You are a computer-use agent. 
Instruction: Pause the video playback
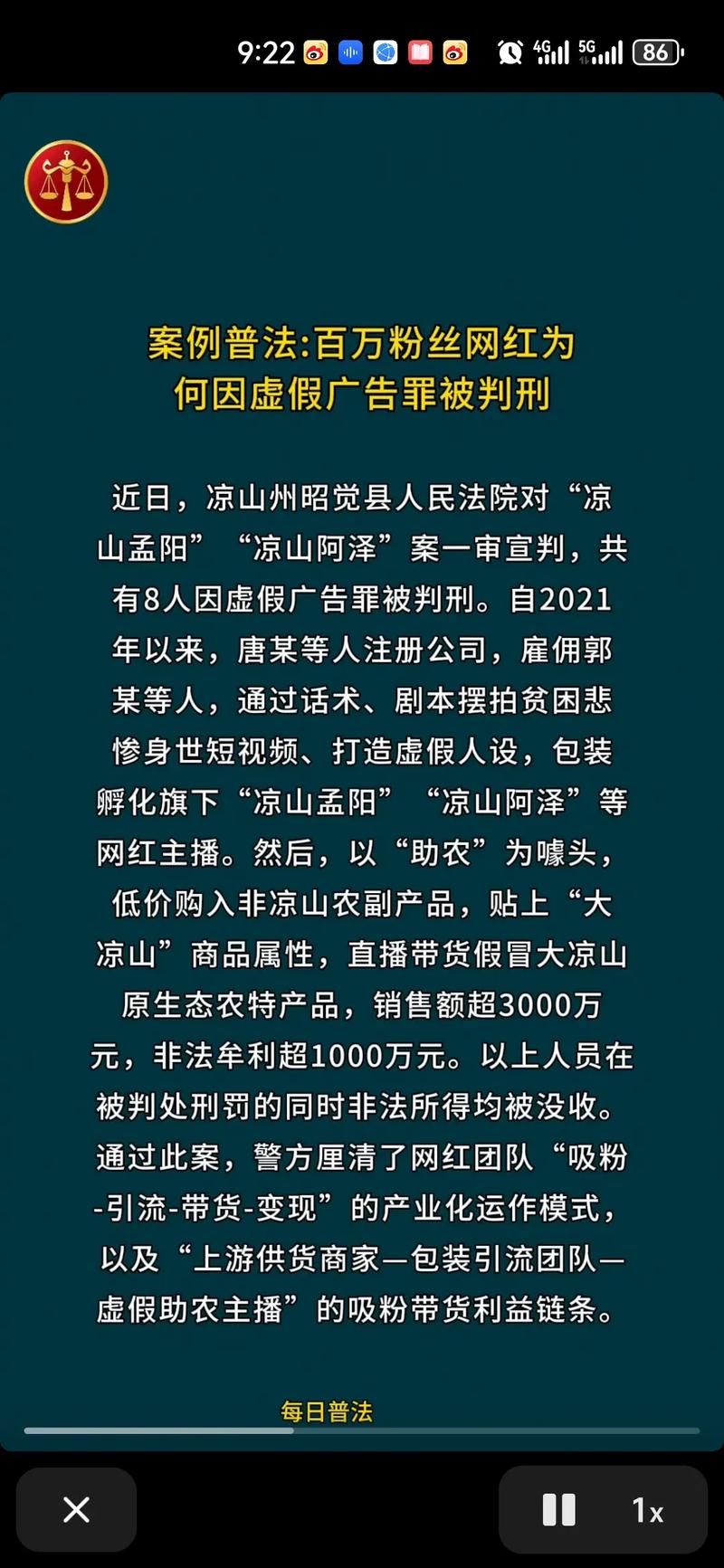[558, 1509]
